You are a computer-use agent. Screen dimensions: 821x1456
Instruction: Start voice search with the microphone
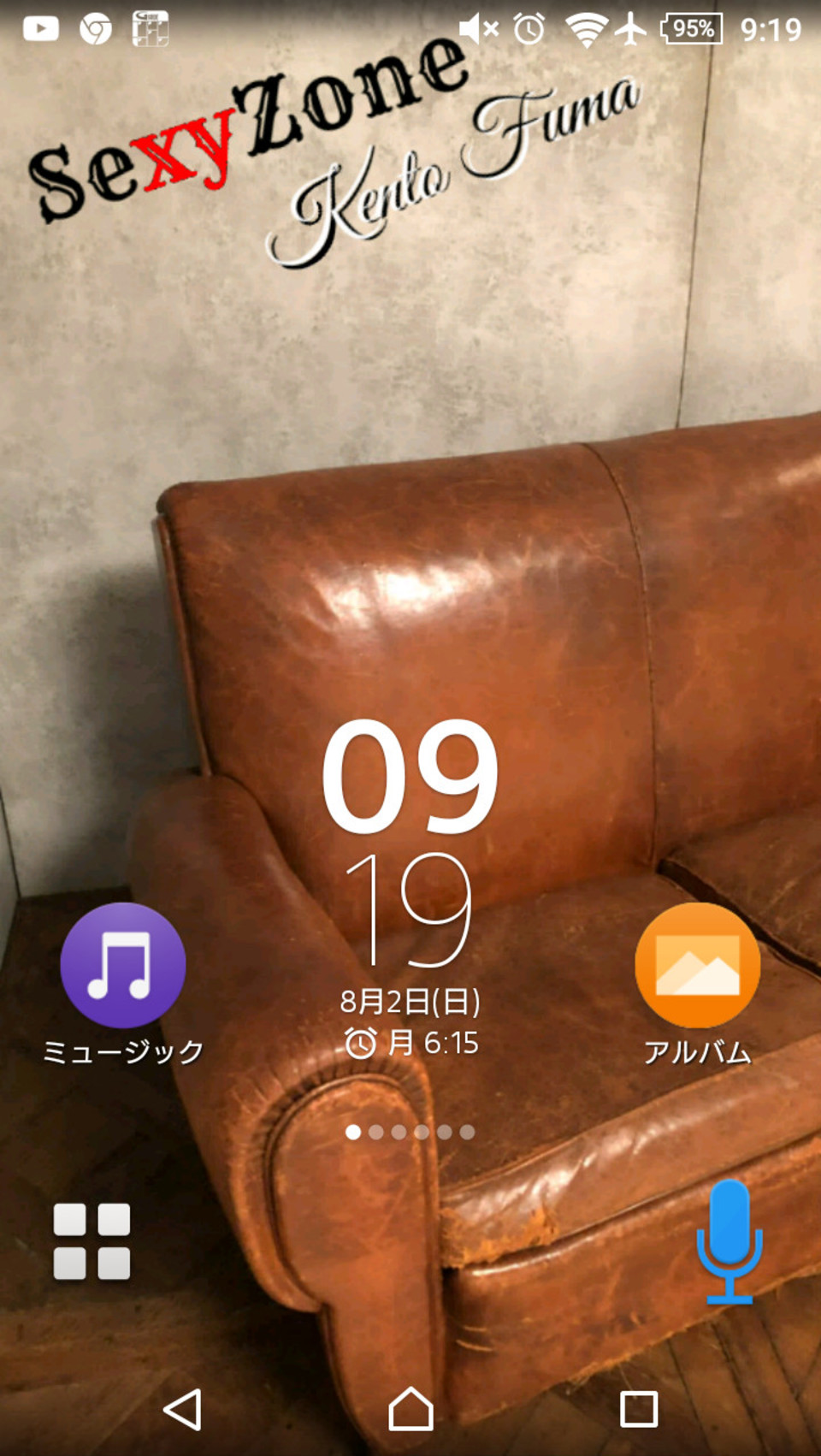pos(729,1241)
